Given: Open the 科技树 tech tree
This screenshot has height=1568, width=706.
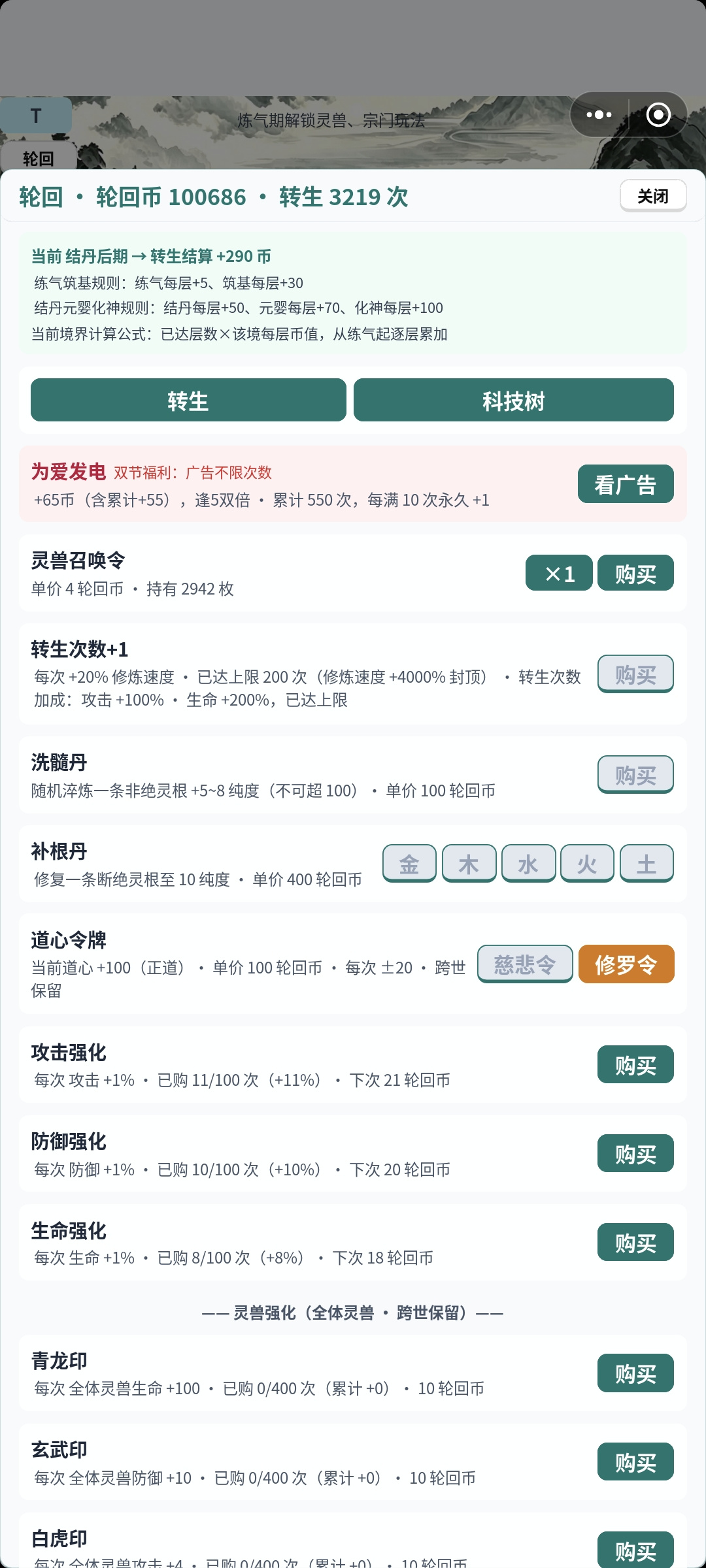Looking at the screenshot, I should click(x=513, y=400).
